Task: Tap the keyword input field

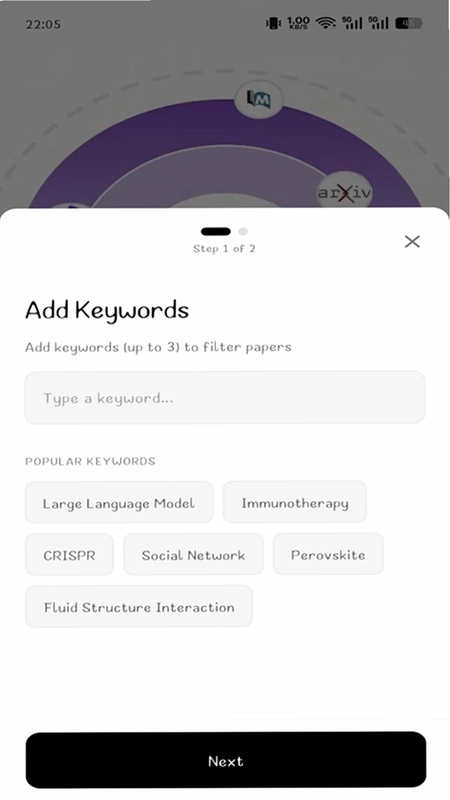Action: point(225,397)
